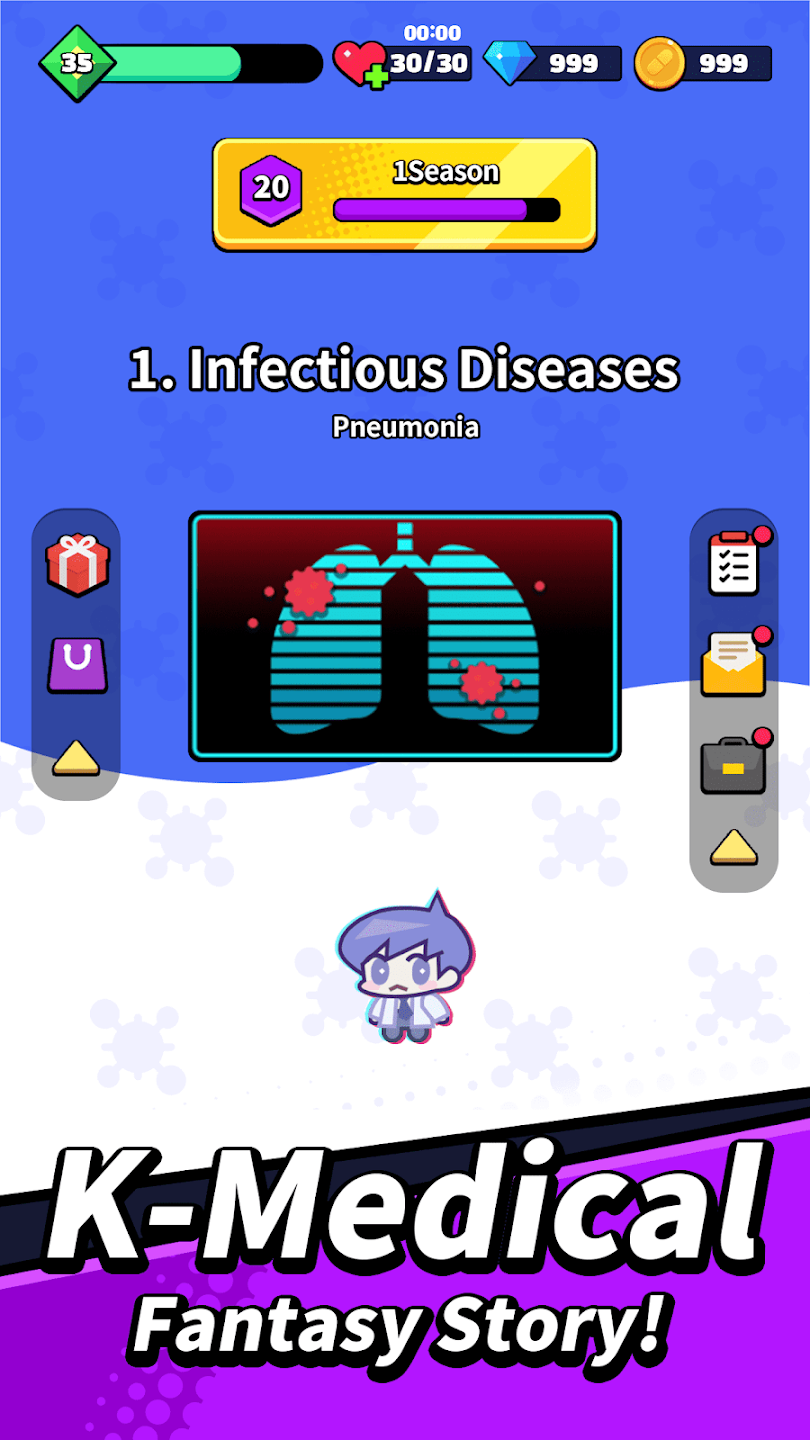Viewport: 810px width, 1440px height.
Task: Open the purple shopping bag store
Action: (x=77, y=666)
